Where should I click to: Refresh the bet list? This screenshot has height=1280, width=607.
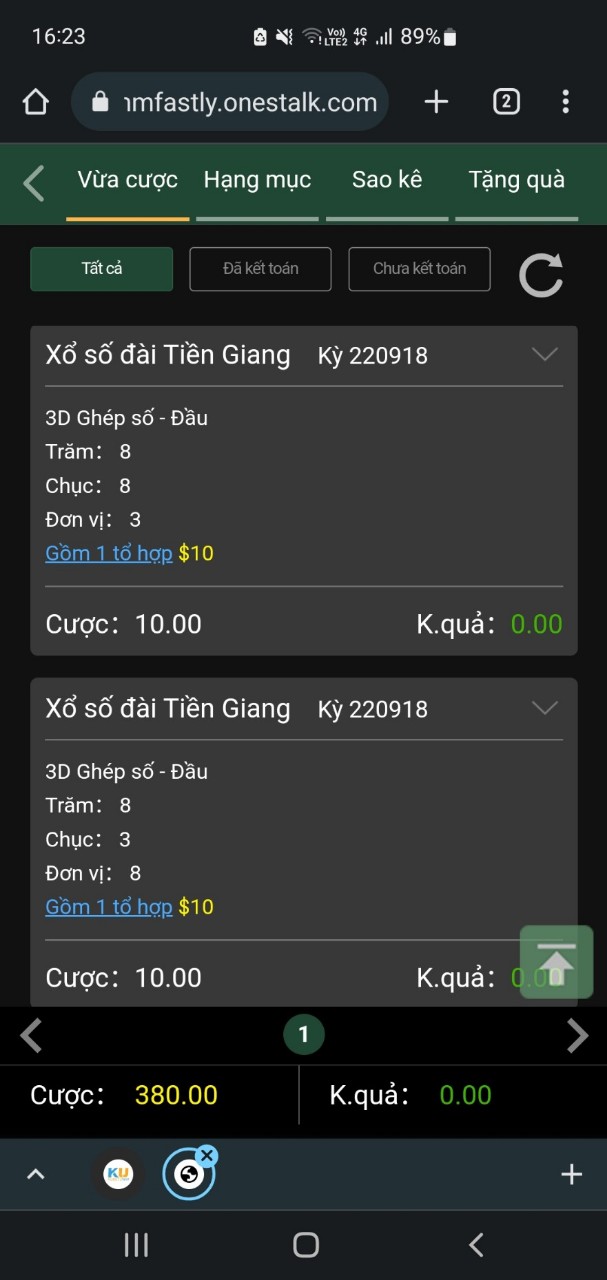pos(541,274)
